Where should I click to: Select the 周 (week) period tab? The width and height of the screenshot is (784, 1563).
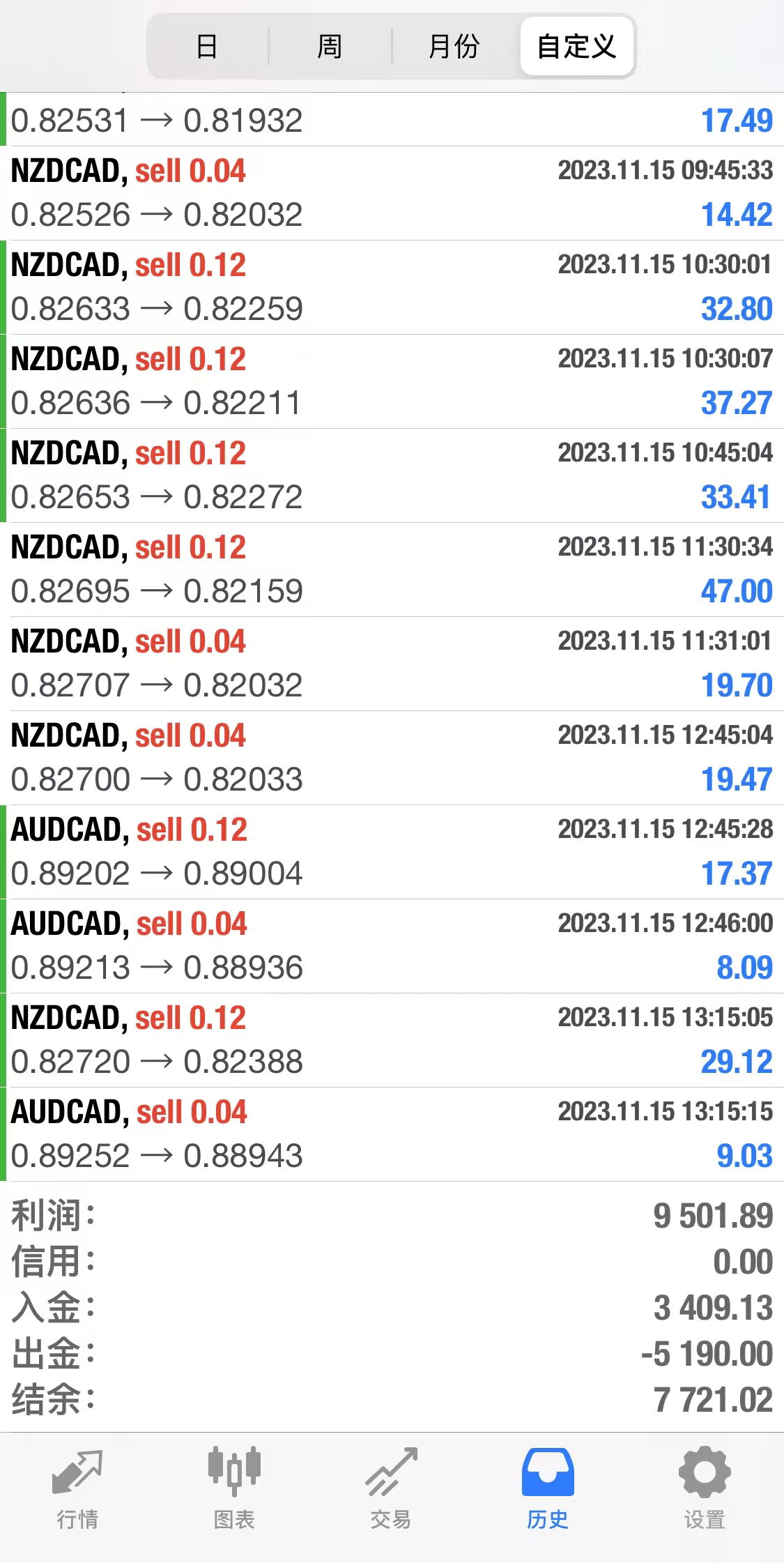click(330, 47)
